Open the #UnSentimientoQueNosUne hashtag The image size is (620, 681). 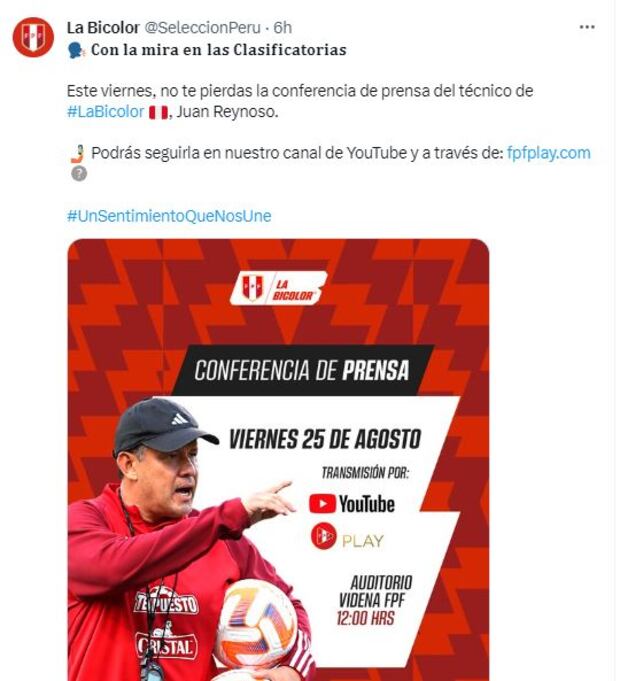169,215
